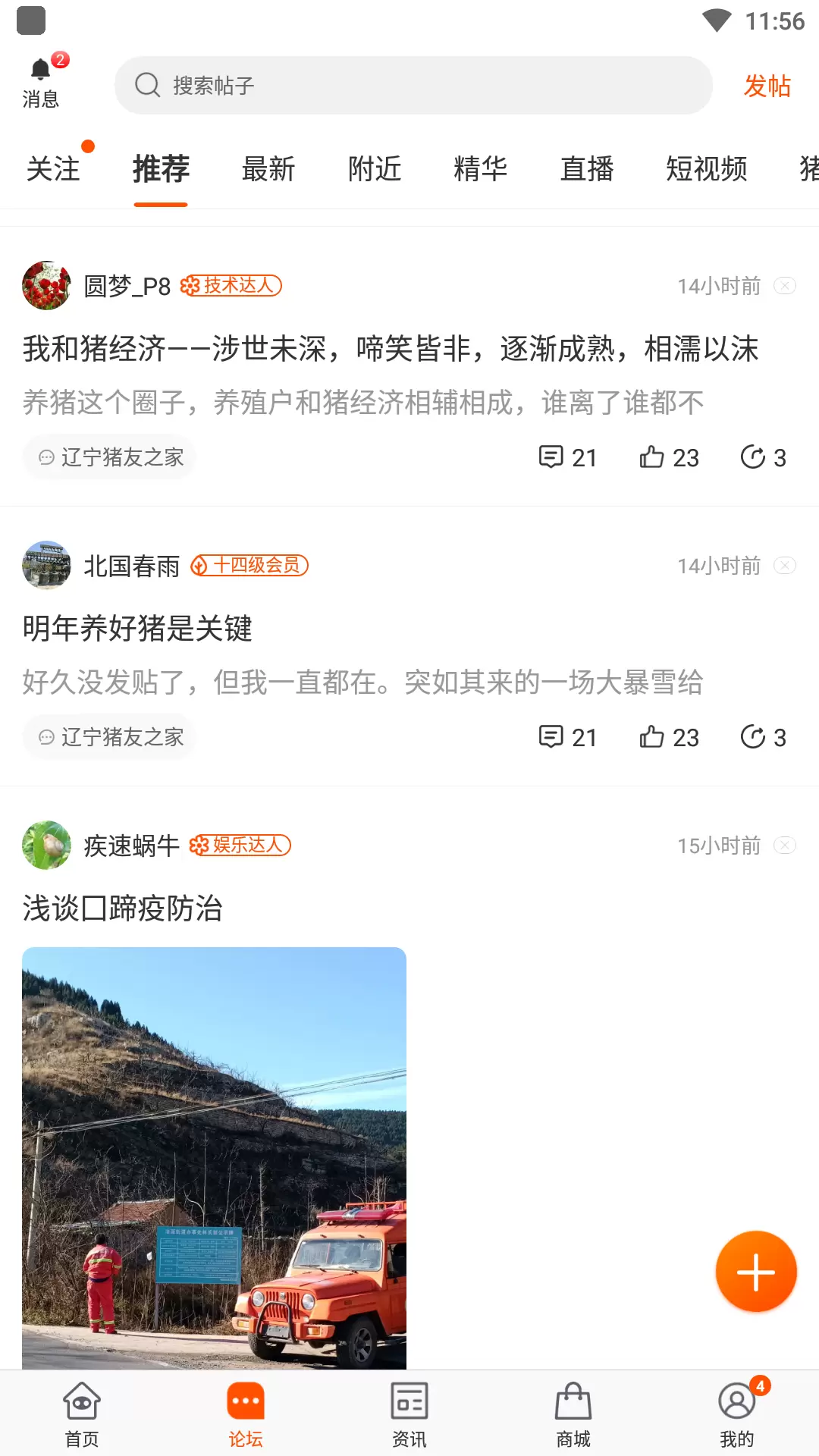
Task: Open 辽宁猪友之家 chip under 圆梦_P8's post
Action: pyautogui.click(x=110, y=457)
